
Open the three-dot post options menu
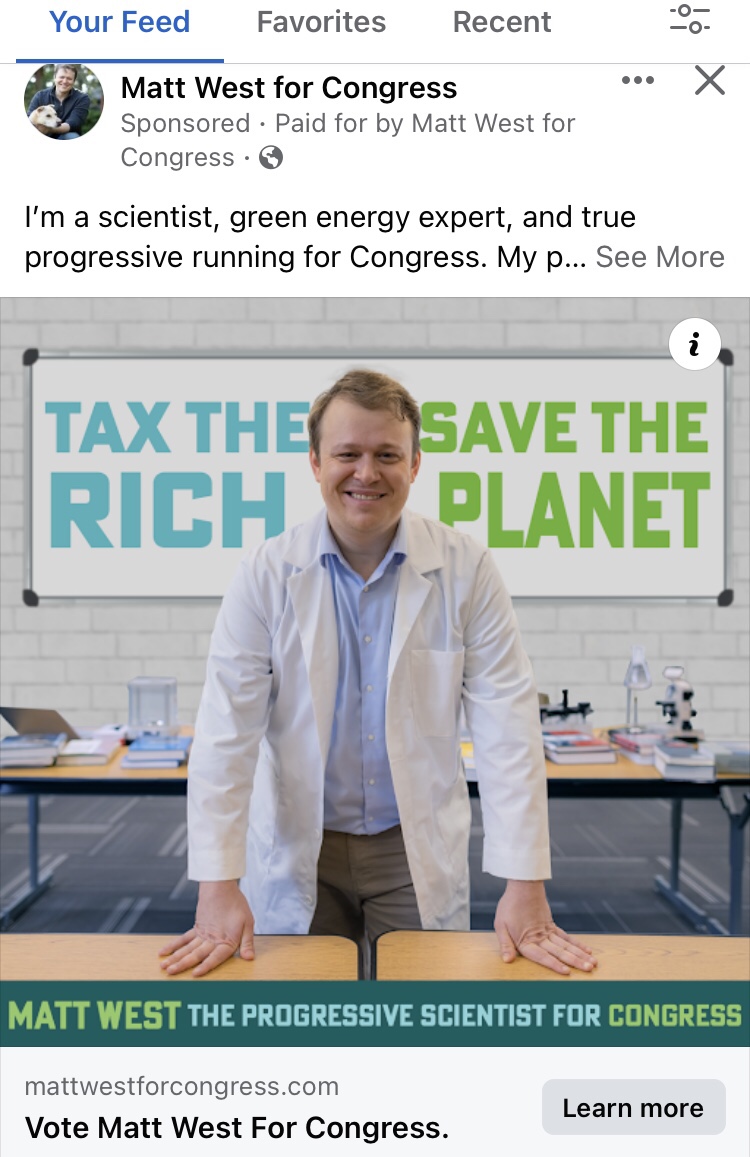pos(637,81)
